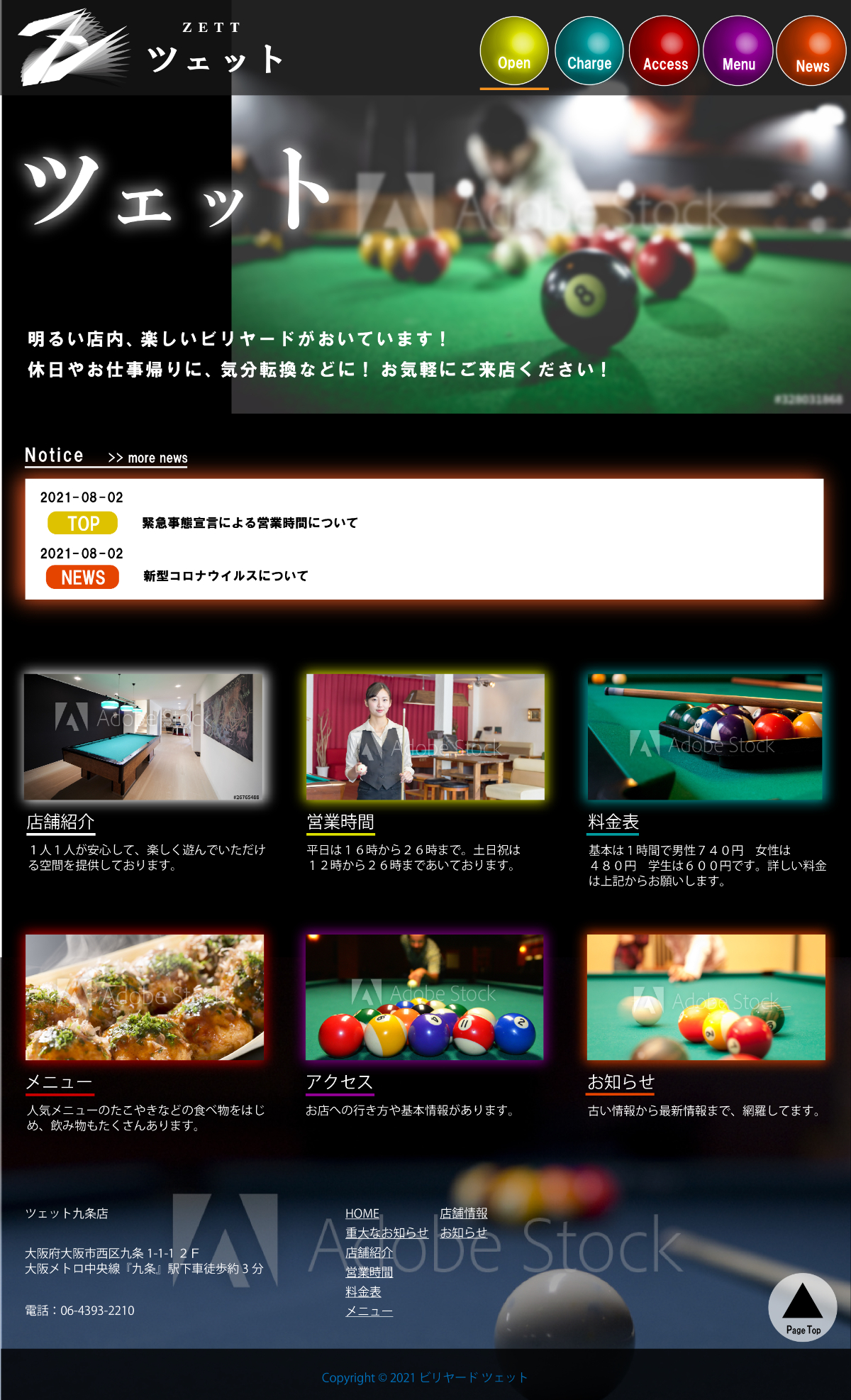Open the News nav ball

[811, 51]
